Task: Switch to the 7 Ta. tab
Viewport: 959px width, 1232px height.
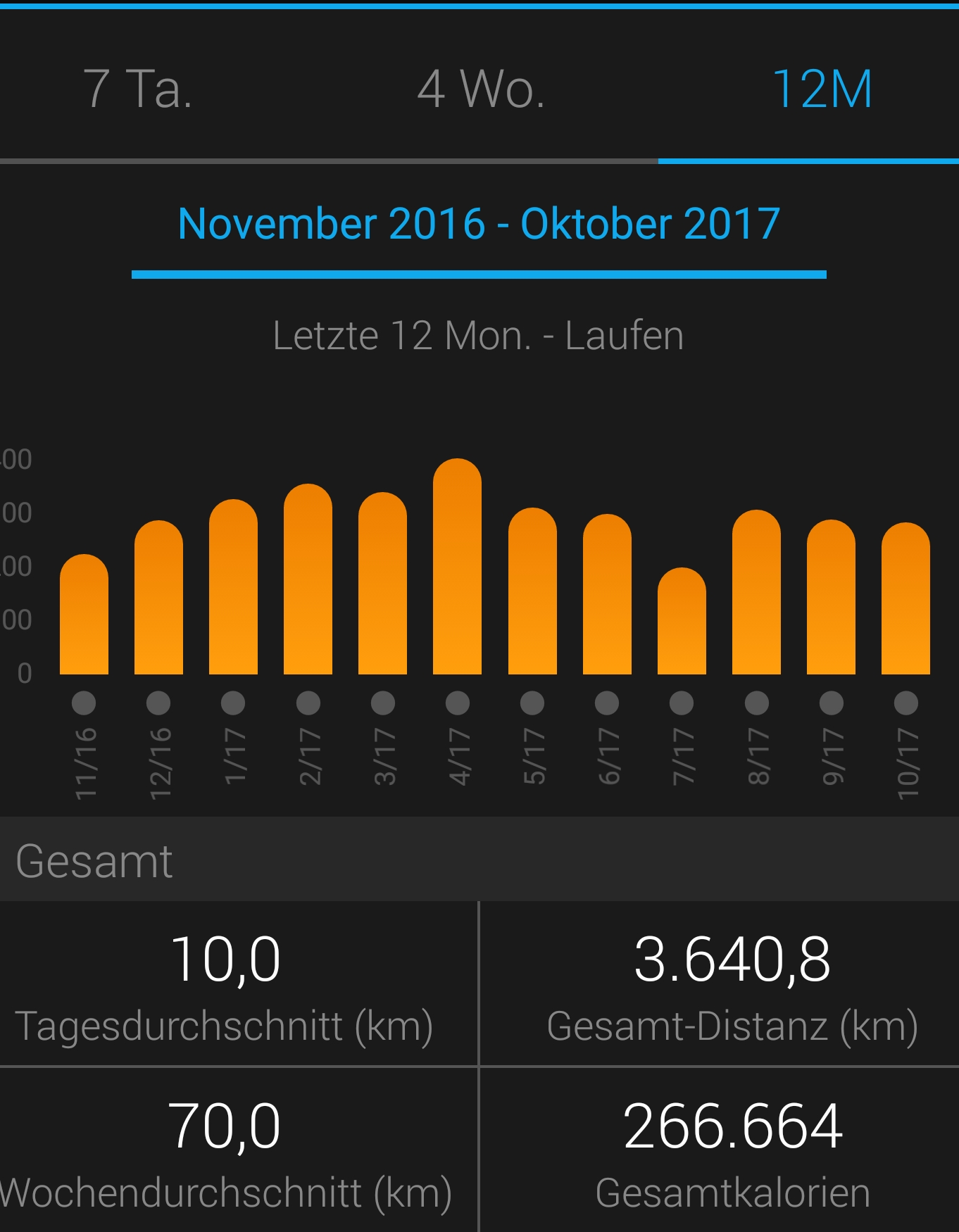Action: tap(138, 89)
